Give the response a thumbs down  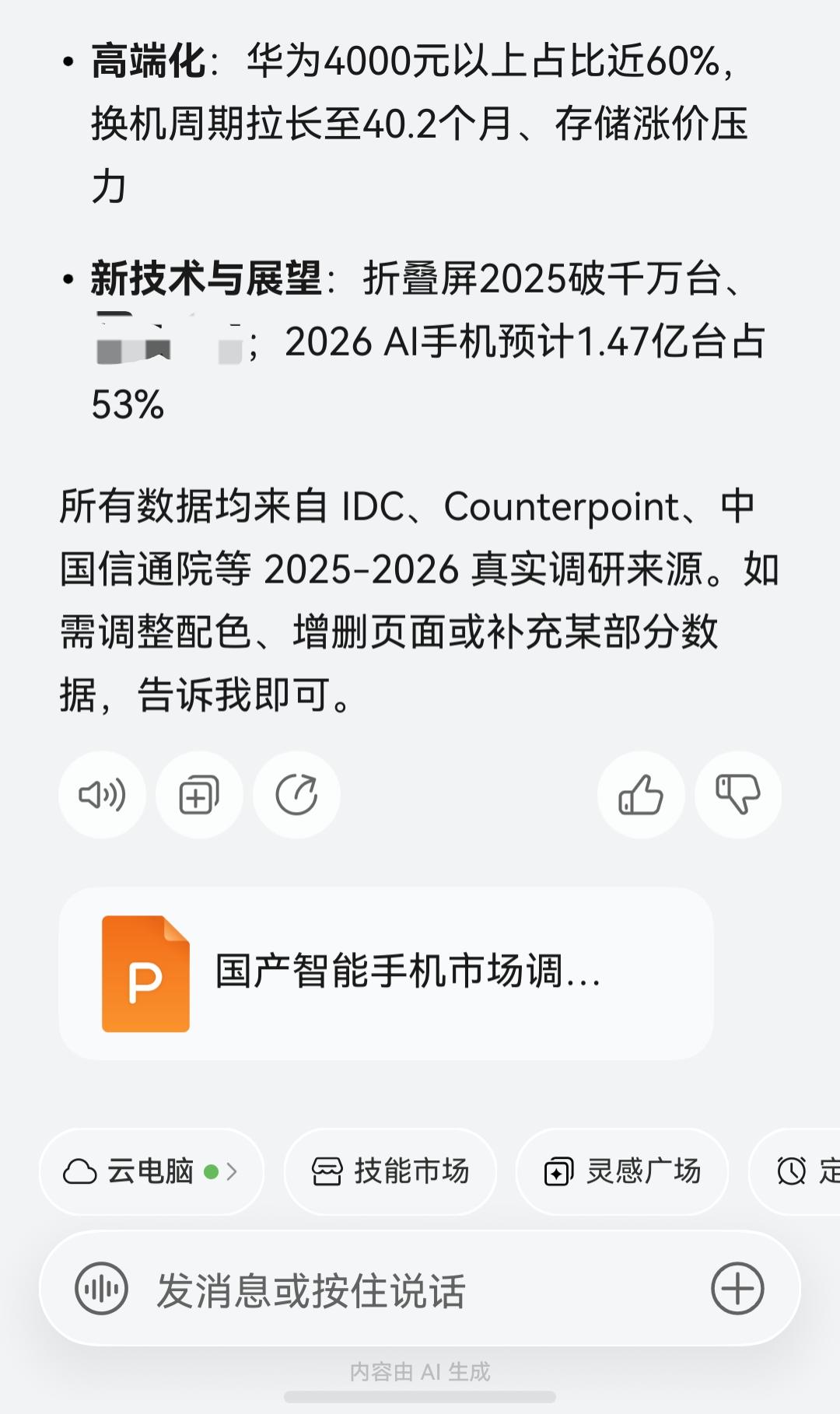pos(738,795)
